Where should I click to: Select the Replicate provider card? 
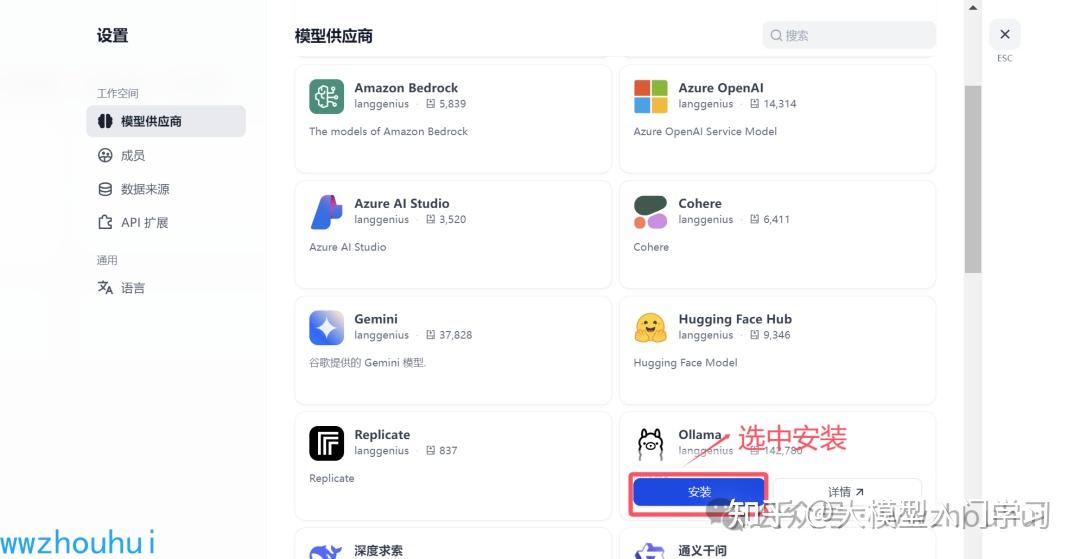click(452, 465)
